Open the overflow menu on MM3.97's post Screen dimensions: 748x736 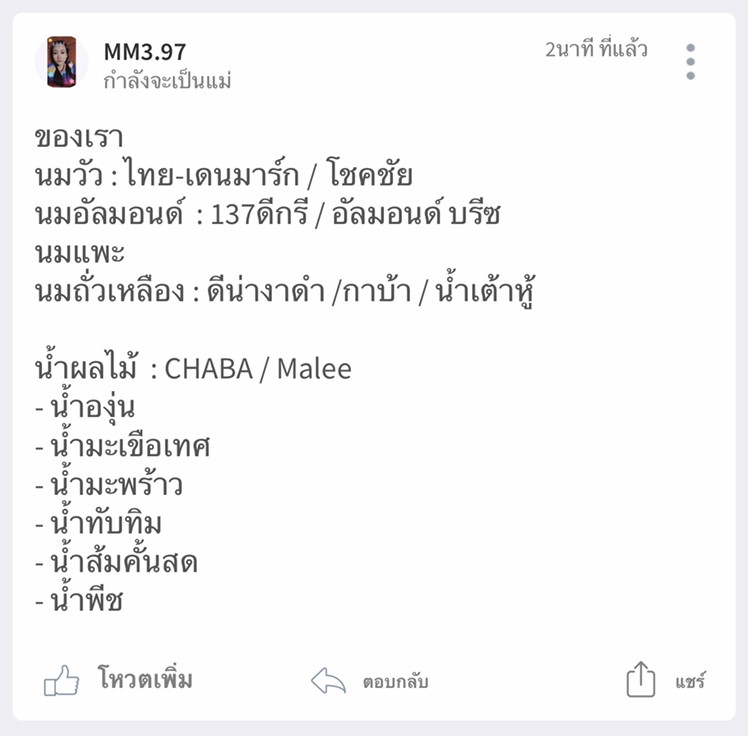690,62
